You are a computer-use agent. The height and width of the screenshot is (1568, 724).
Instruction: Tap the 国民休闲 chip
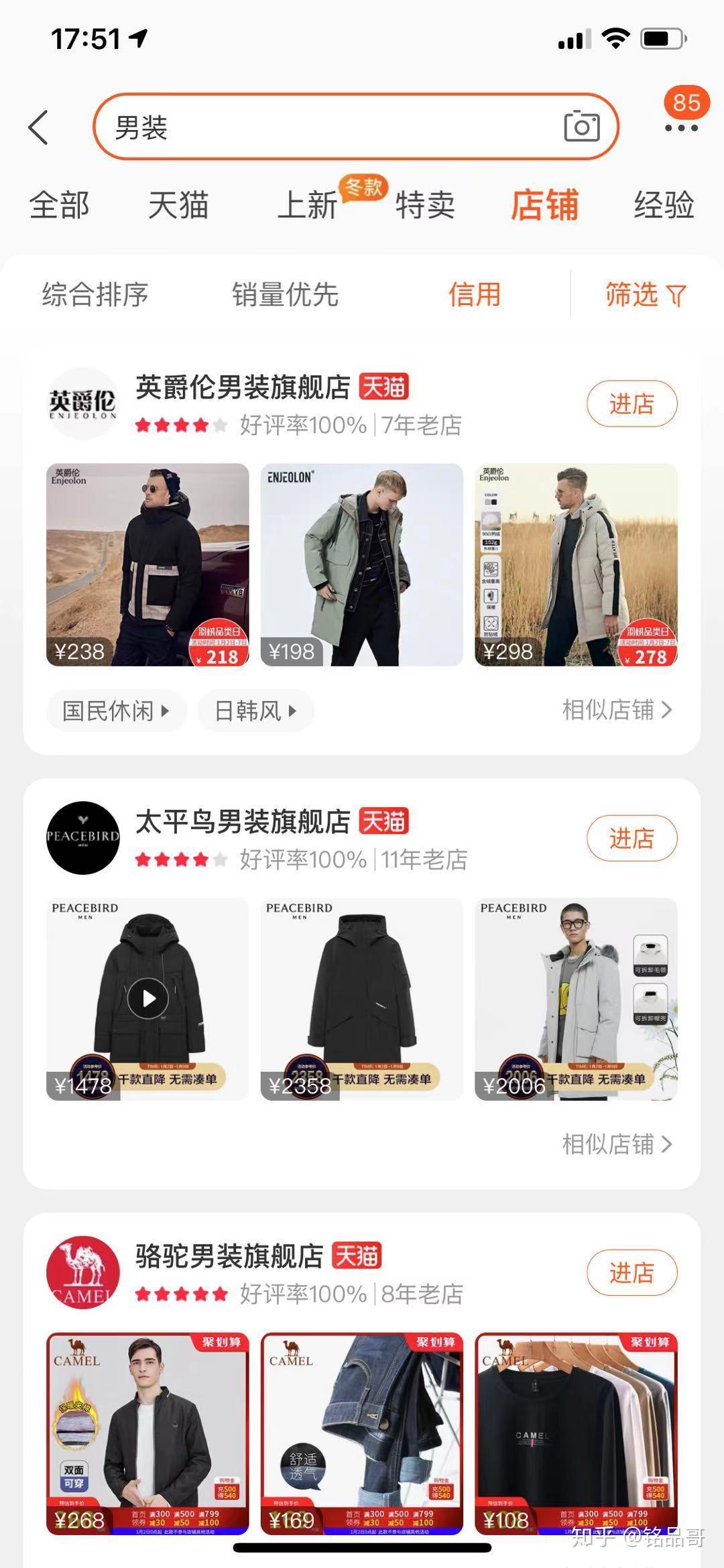[x=115, y=711]
